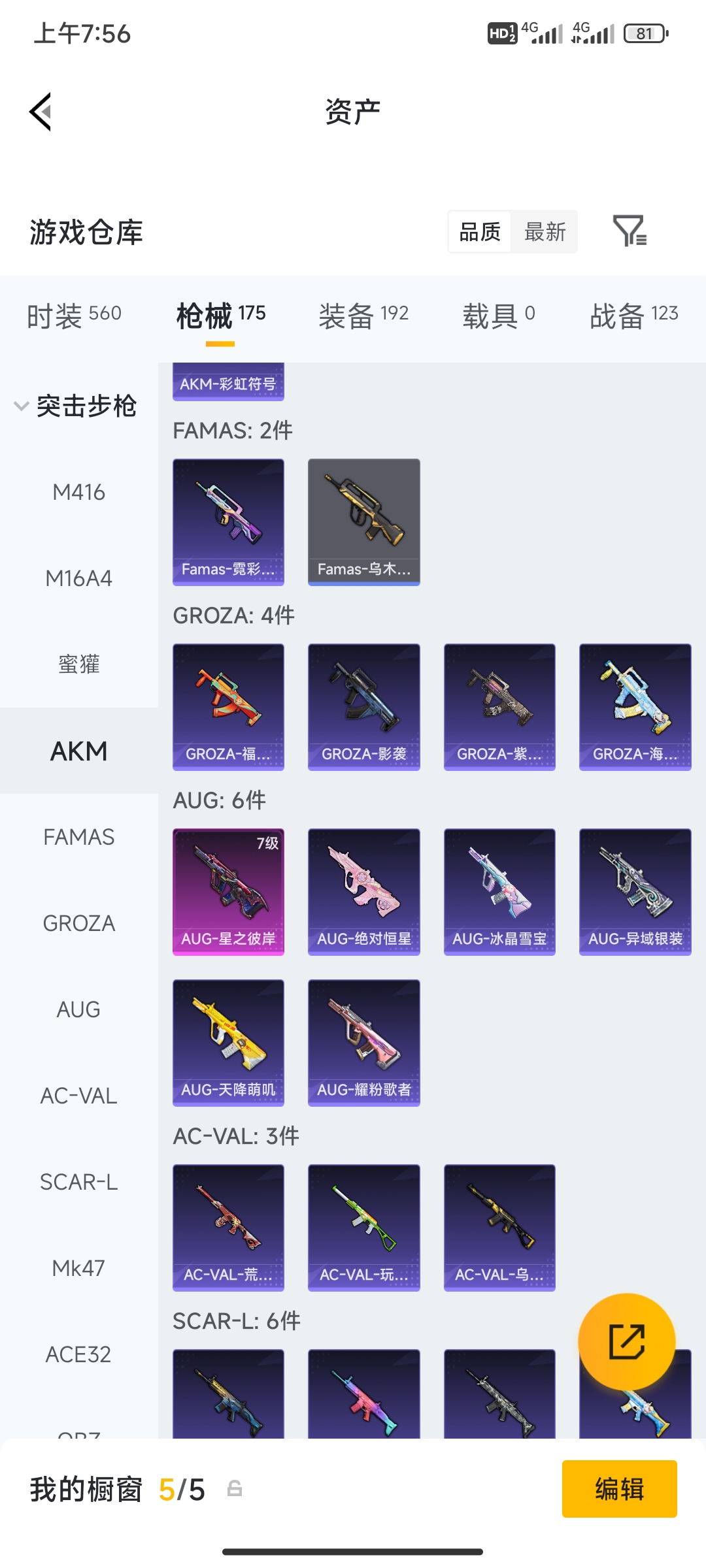Select SCAR-L in the side list

click(x=79, y=1182)
